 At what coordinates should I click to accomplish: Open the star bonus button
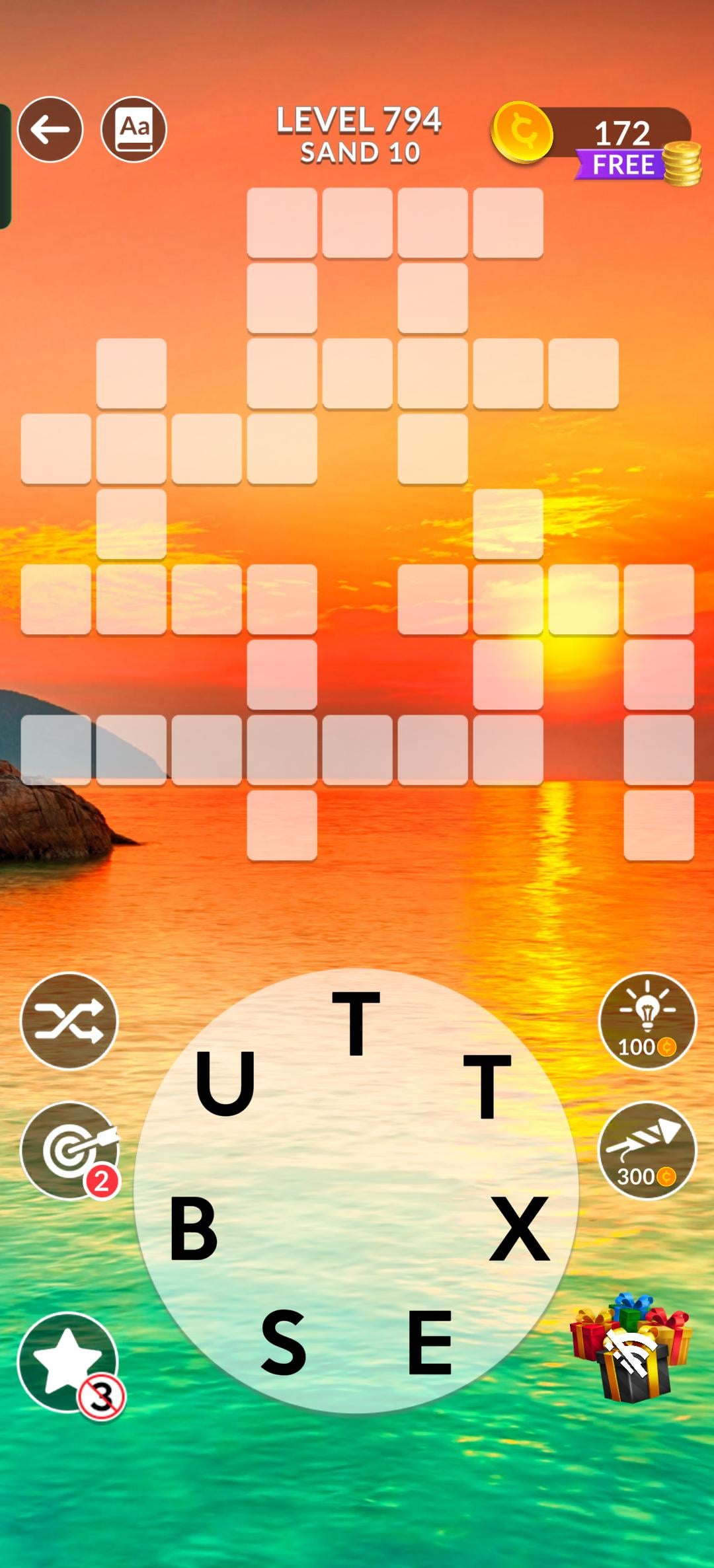click(68, 1361)
